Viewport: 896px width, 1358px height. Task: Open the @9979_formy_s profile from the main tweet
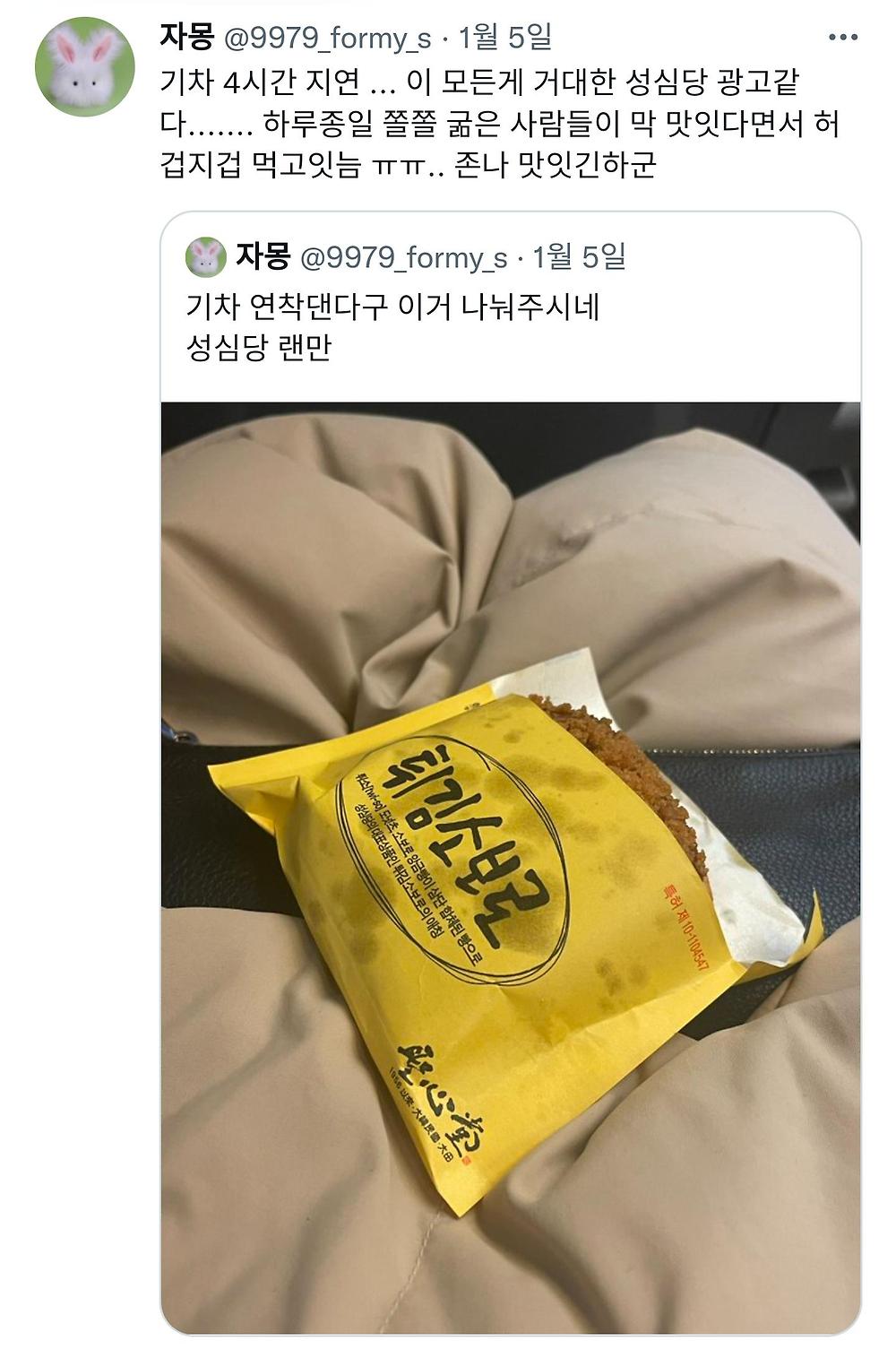click(x=326, y=39)
